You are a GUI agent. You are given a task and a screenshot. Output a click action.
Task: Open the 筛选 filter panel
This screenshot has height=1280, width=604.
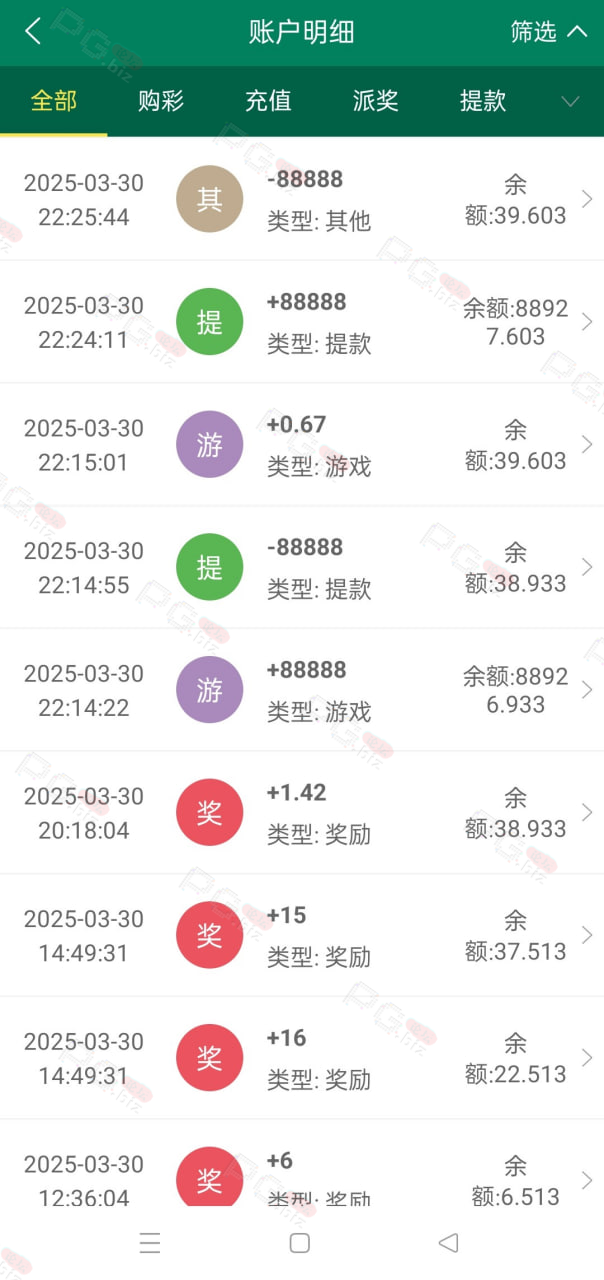(548, 31)
